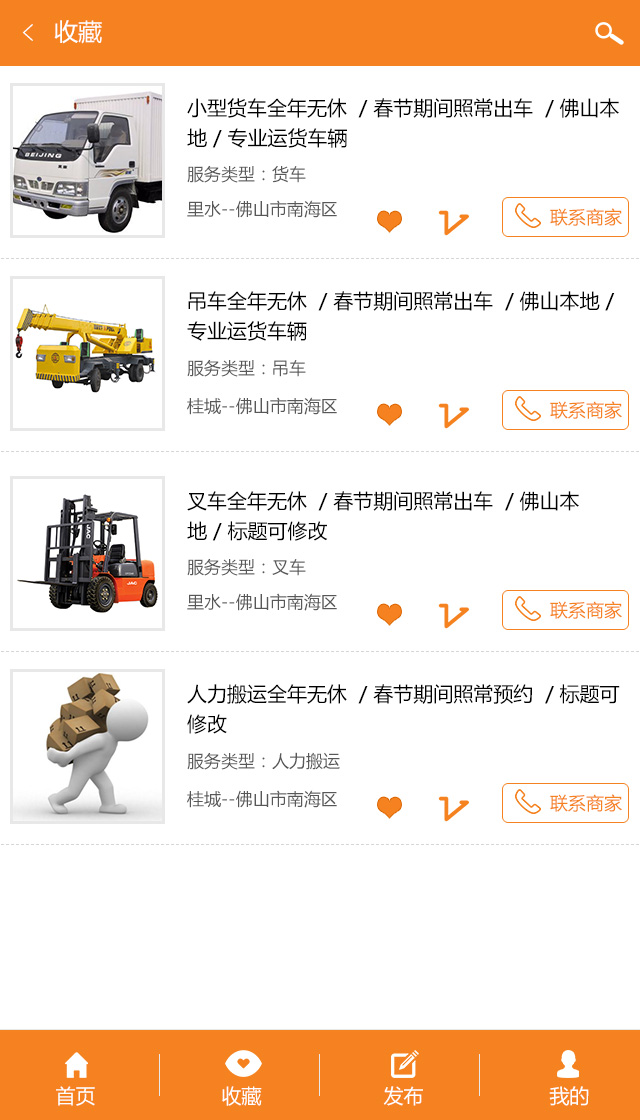The image size is (640, 1120).
Task: Remove 叉车 listing from favorites via heart
Action: [x=389, y=614]
